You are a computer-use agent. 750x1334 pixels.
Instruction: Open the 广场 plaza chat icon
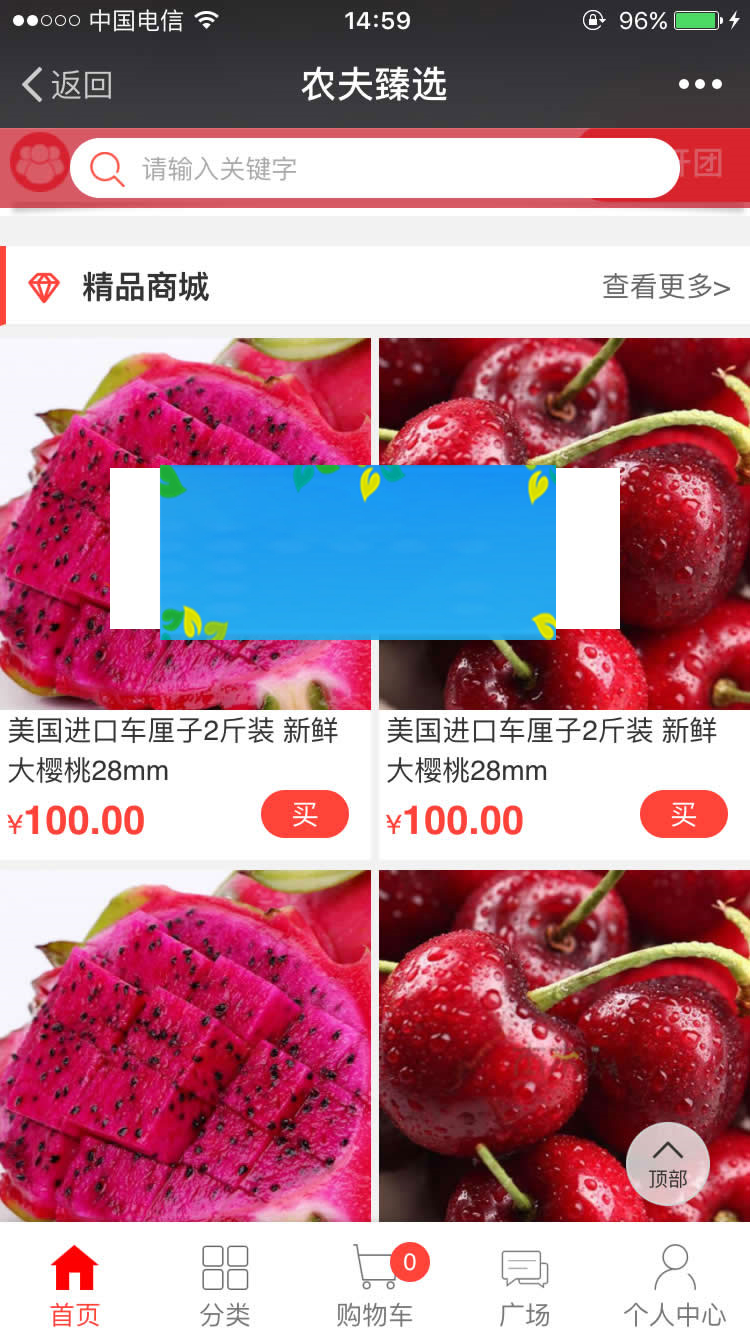point(524,1267)
